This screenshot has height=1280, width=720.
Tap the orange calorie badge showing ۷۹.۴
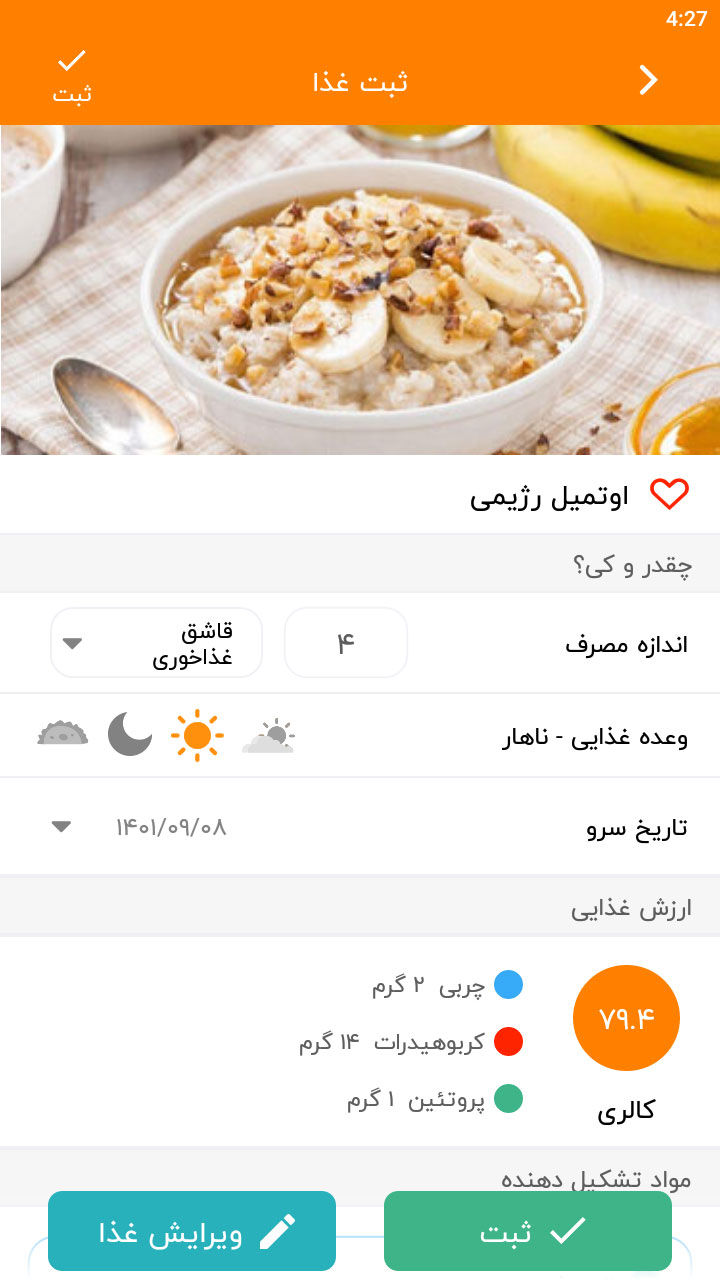626,1017
